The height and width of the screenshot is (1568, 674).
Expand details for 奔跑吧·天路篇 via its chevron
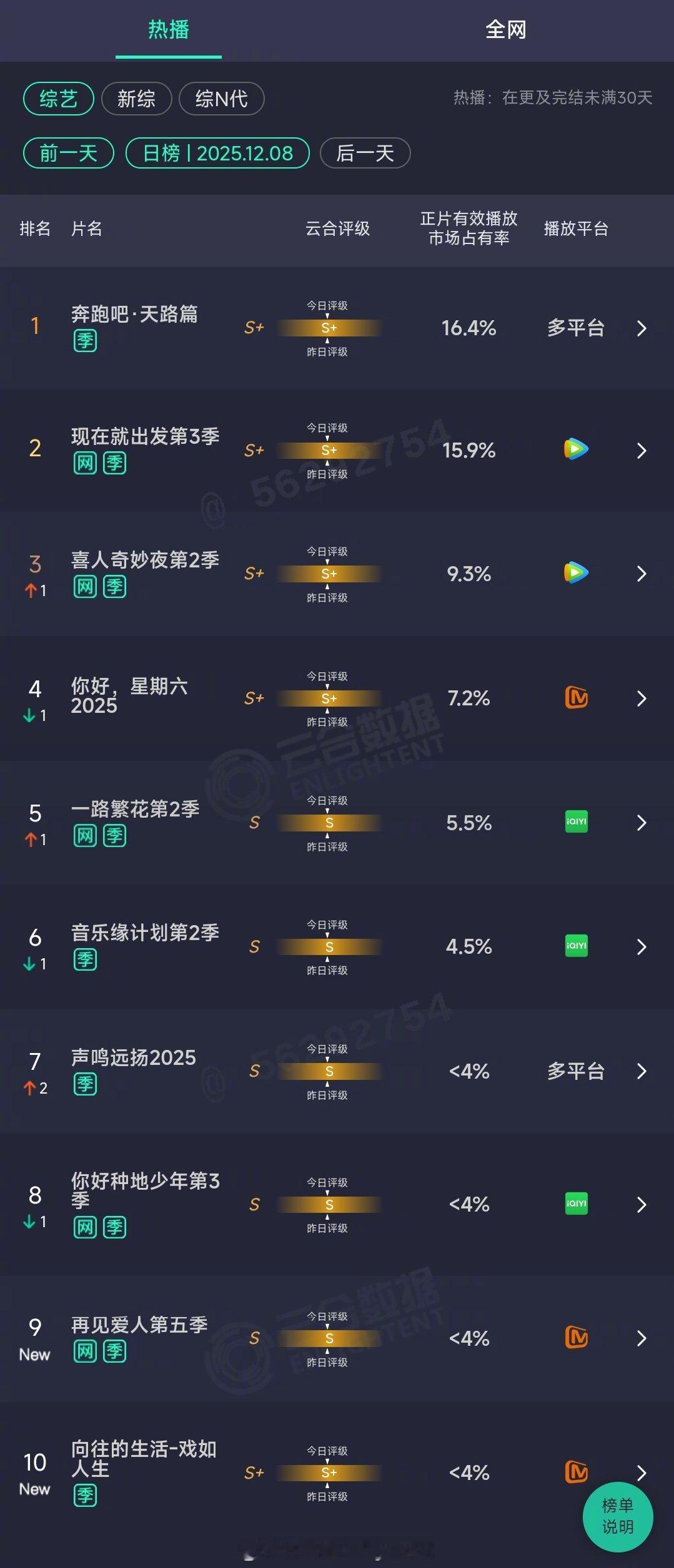click(641, 328)
